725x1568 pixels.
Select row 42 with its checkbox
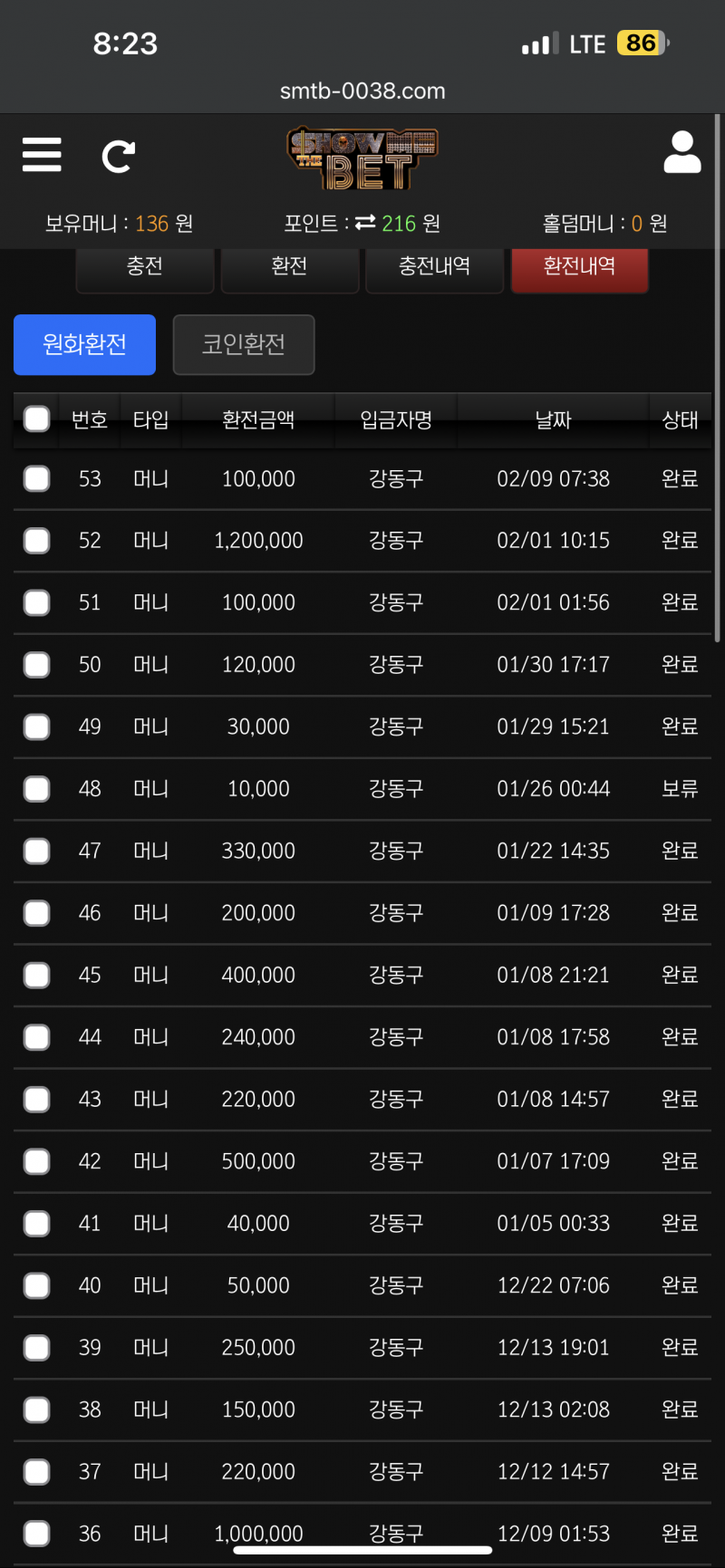tap(36, 1161)
